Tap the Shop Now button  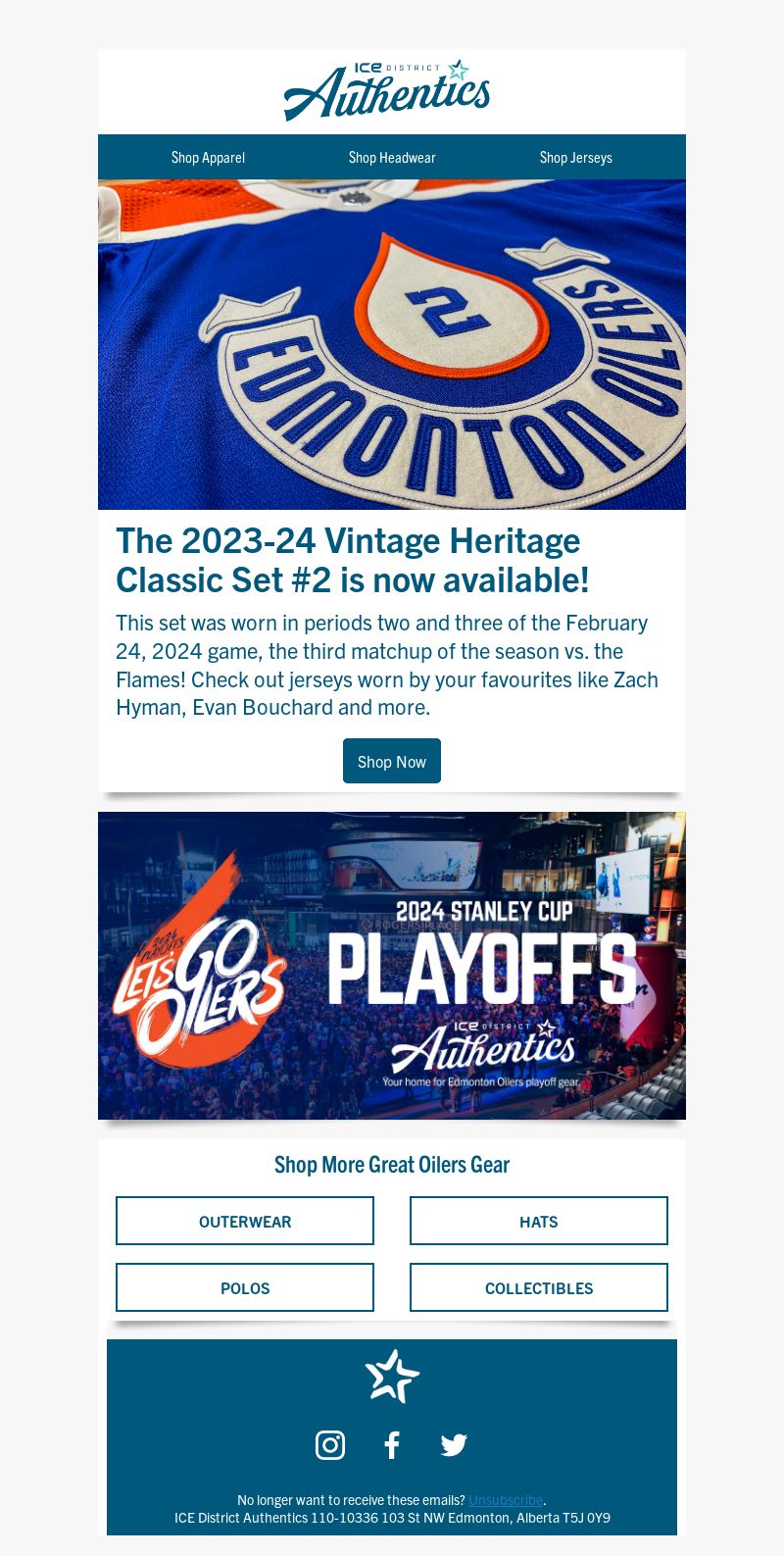[392, 761]
